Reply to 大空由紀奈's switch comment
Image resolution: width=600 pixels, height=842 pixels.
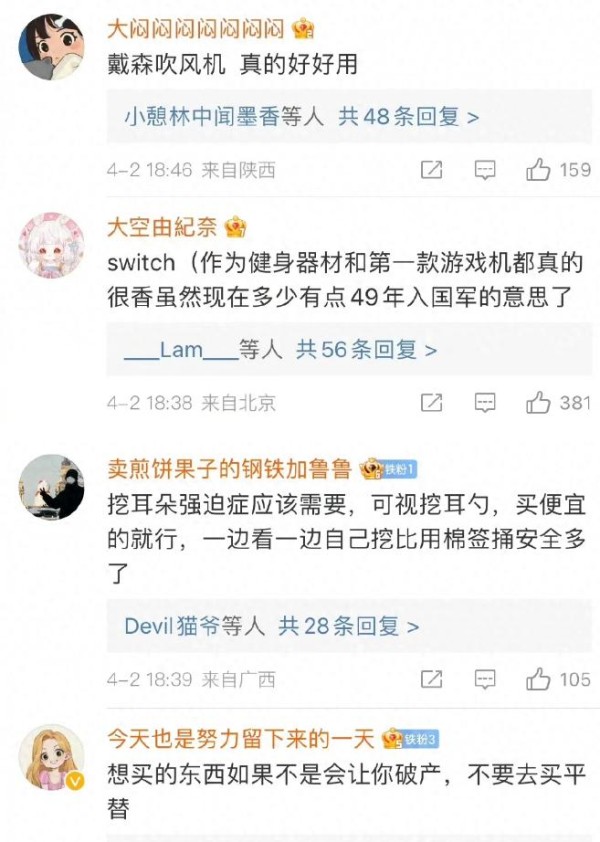coord(485,403)
